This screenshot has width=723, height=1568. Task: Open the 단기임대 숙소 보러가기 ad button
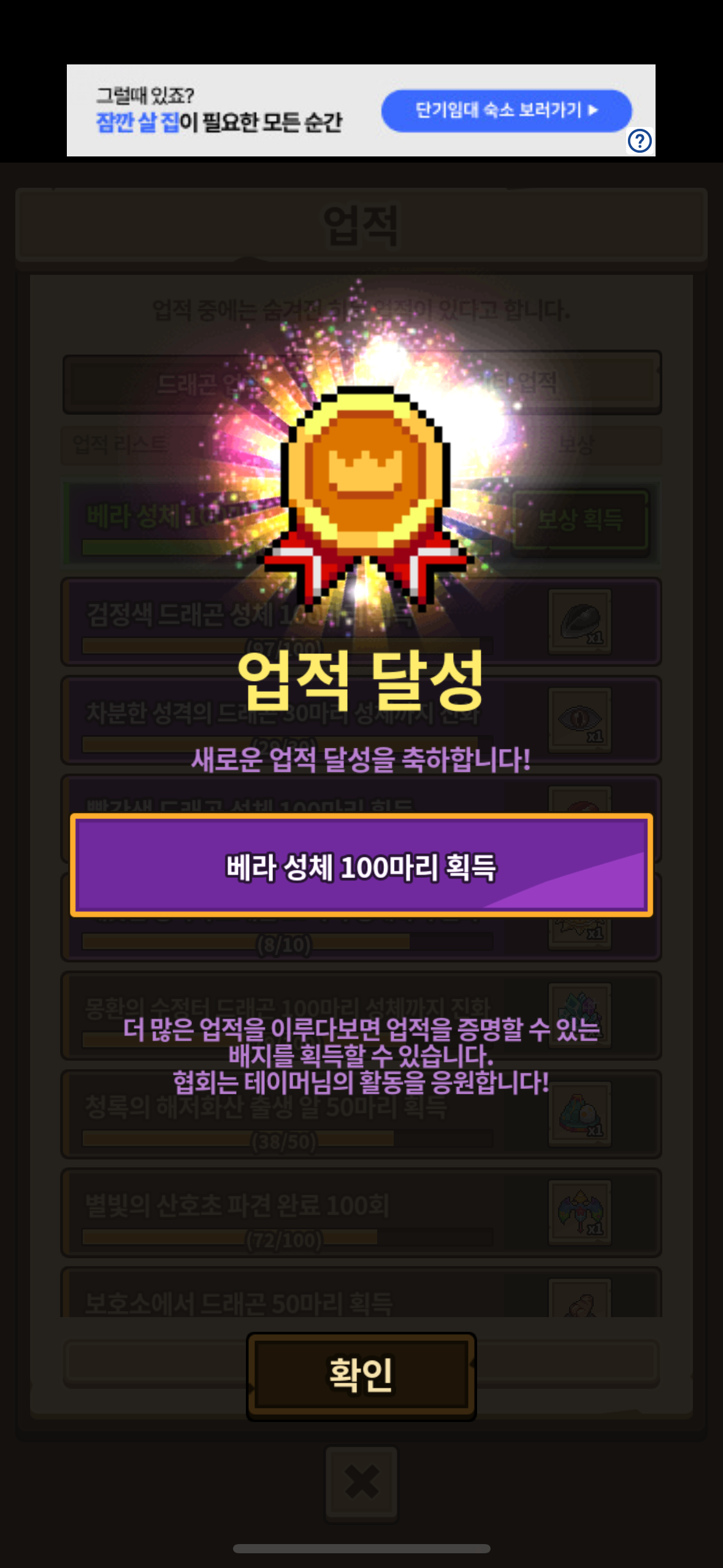[506, 110]
